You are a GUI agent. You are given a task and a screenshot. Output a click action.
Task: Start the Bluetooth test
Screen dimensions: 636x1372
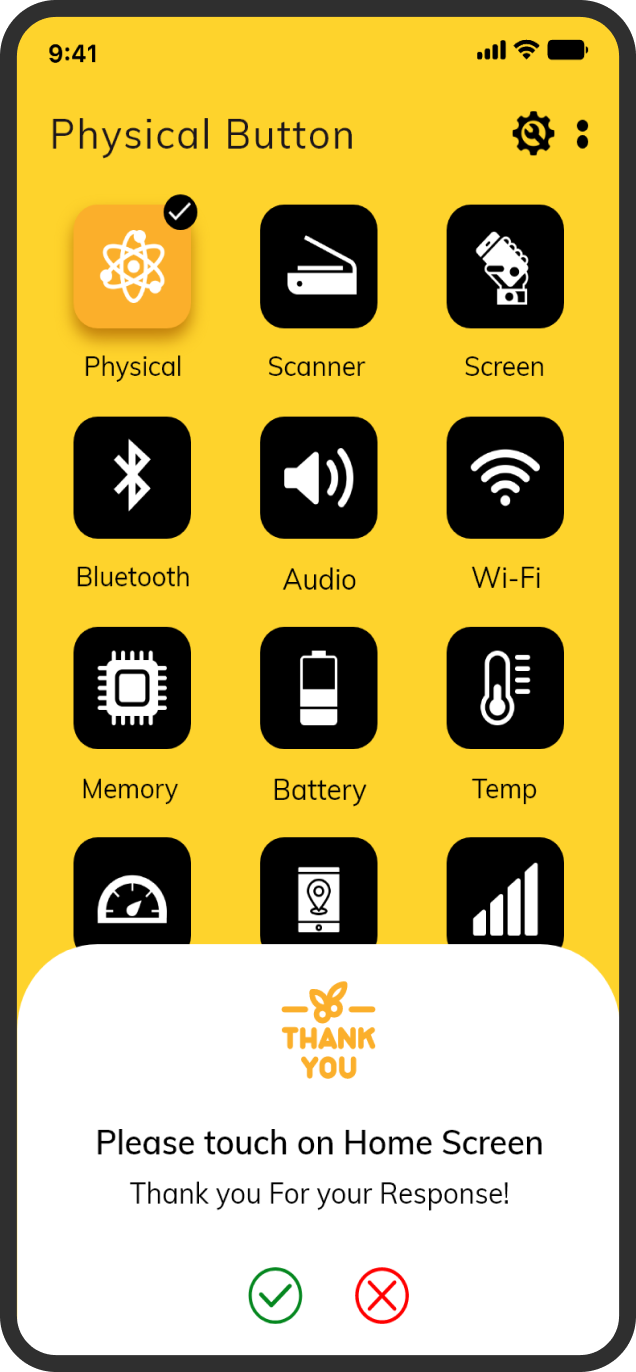pos(132,477)
